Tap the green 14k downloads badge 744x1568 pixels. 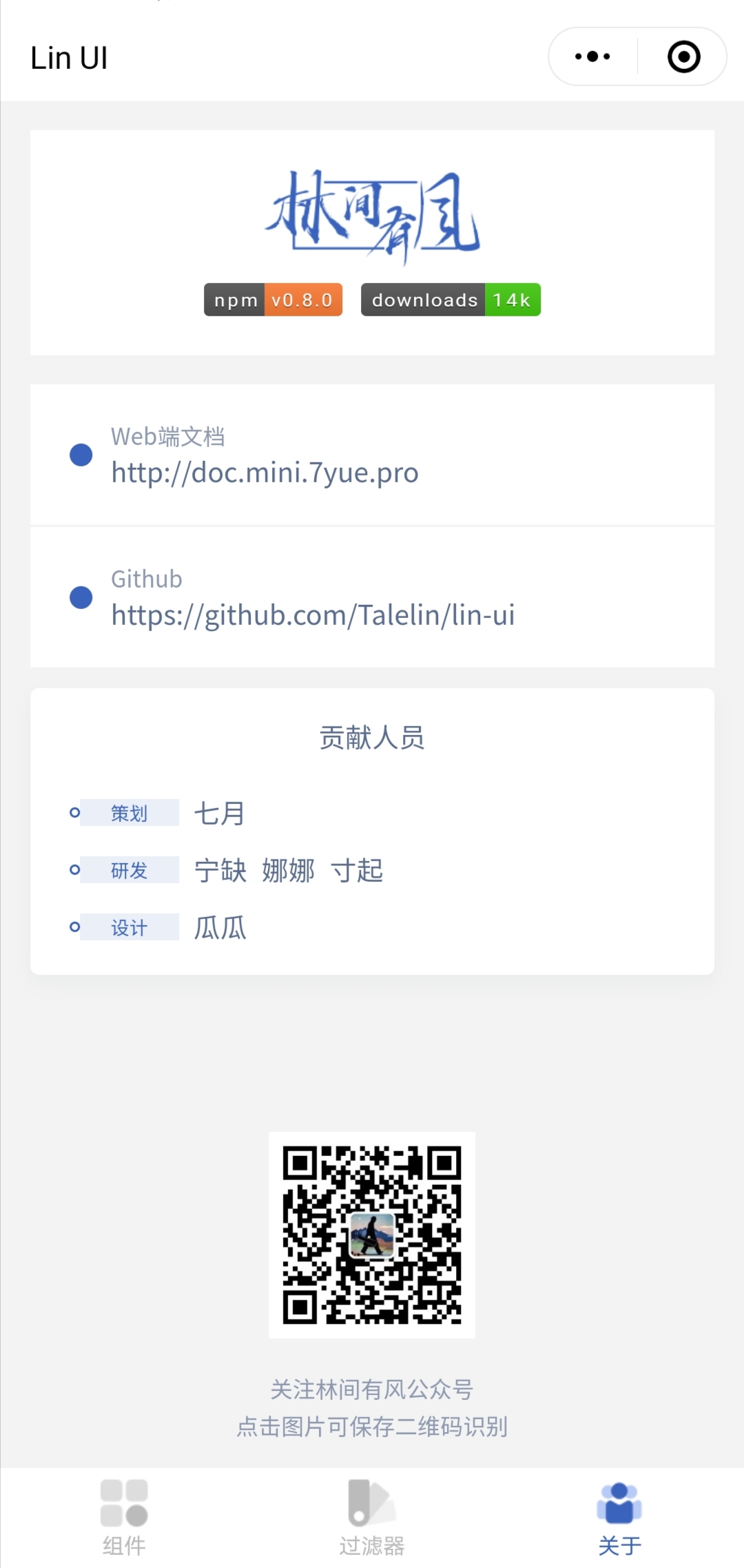point(513,299)
